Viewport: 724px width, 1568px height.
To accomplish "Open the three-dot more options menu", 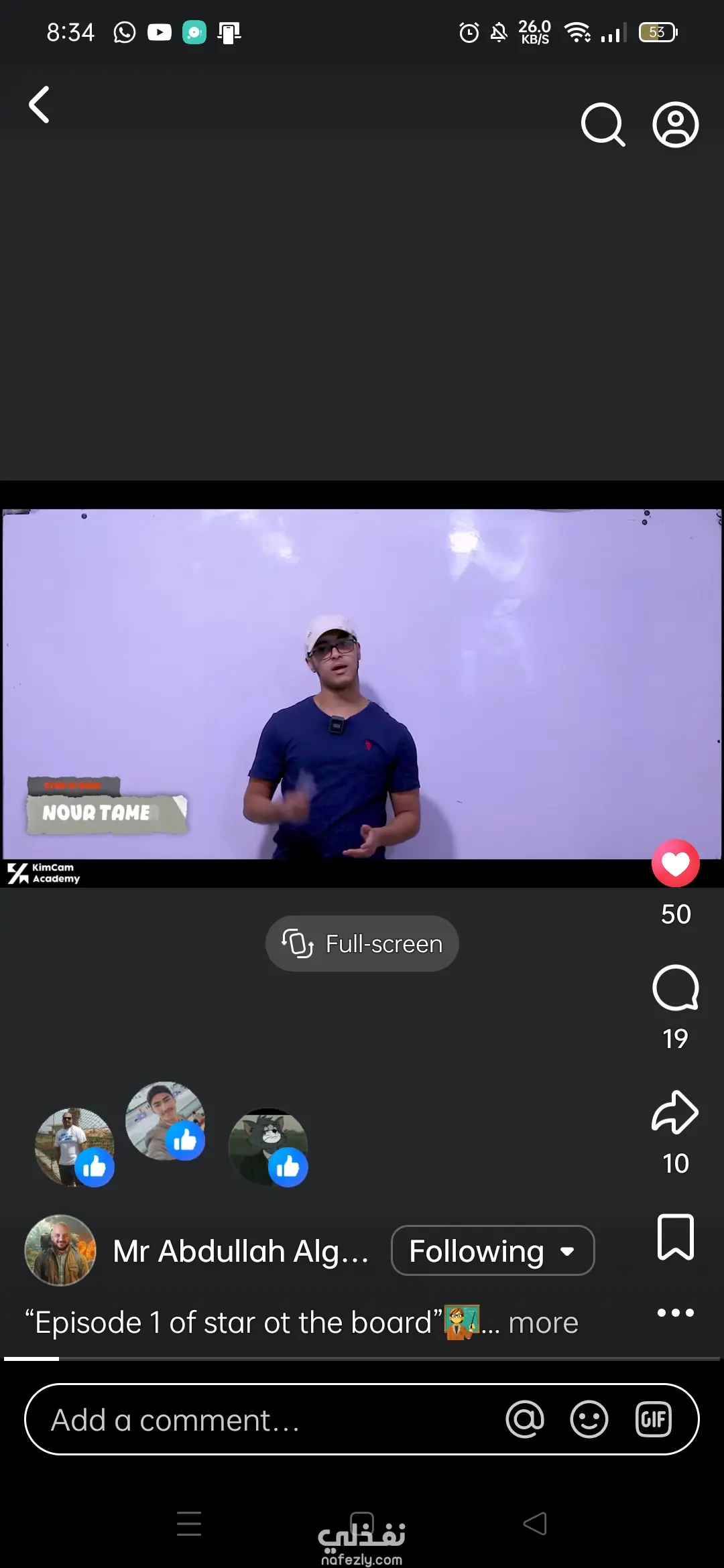I will point(675,1313).
